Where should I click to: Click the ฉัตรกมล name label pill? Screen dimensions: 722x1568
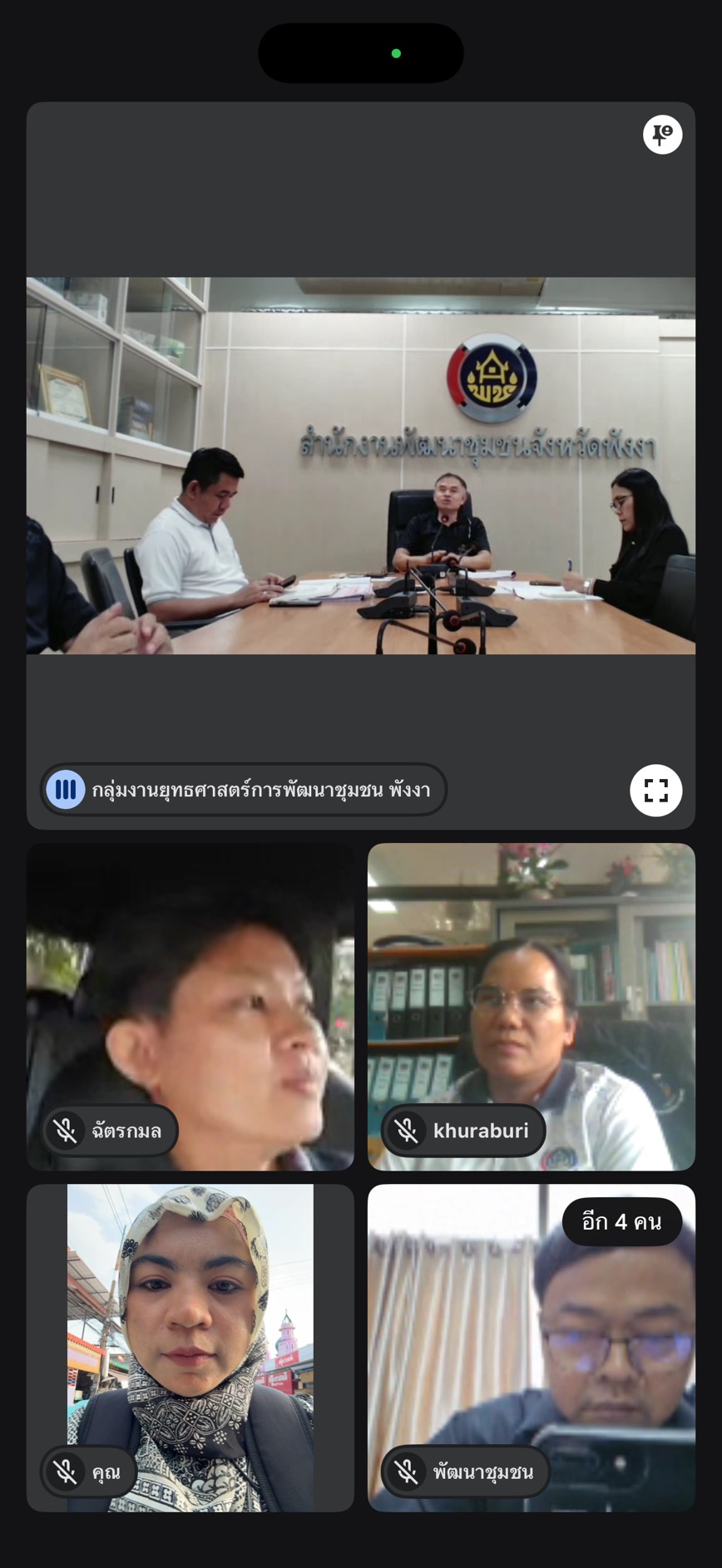[x=108, y=1131]
